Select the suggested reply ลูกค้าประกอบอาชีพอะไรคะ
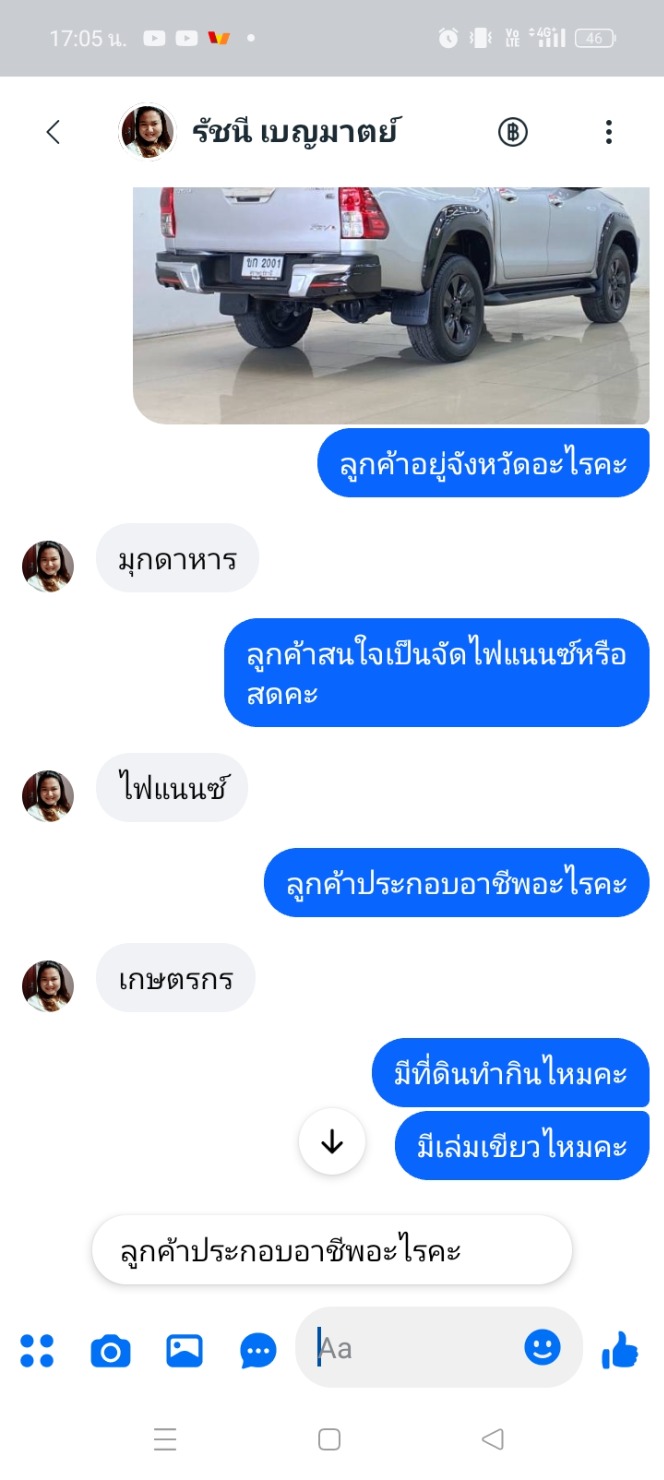 coord(331,1251)
